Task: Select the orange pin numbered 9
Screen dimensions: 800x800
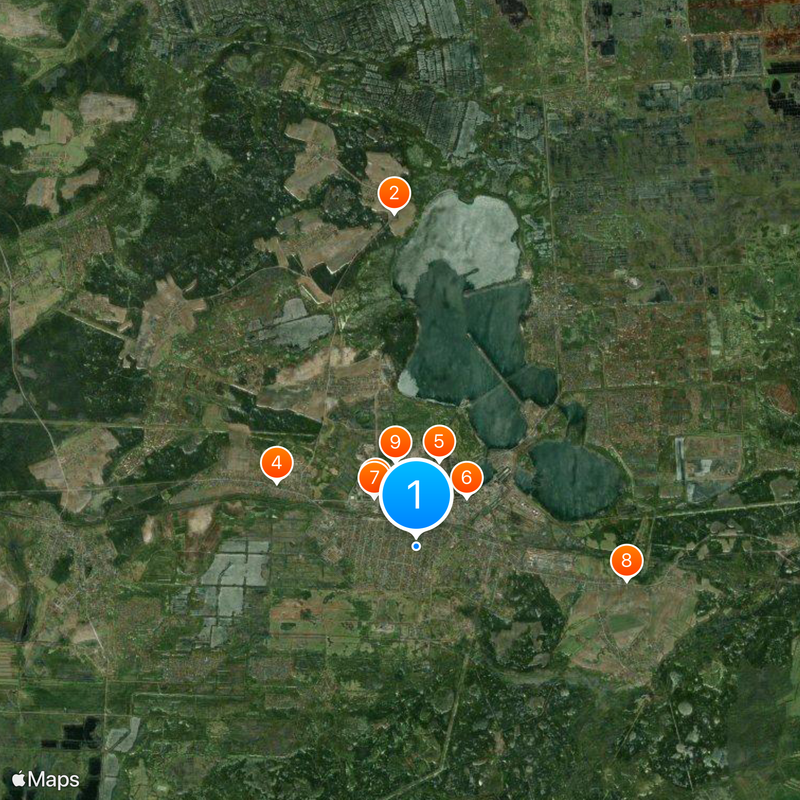Action: [396, 441]
